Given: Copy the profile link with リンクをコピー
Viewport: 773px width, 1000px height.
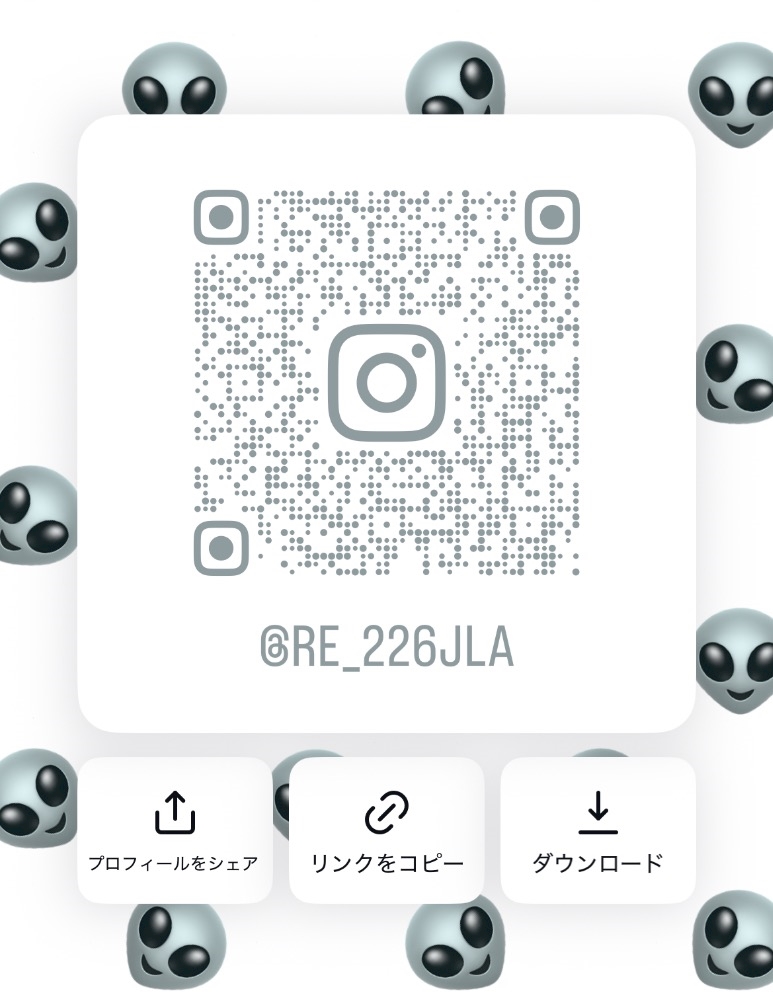Looking at the screenshot, I should point(387,830).
